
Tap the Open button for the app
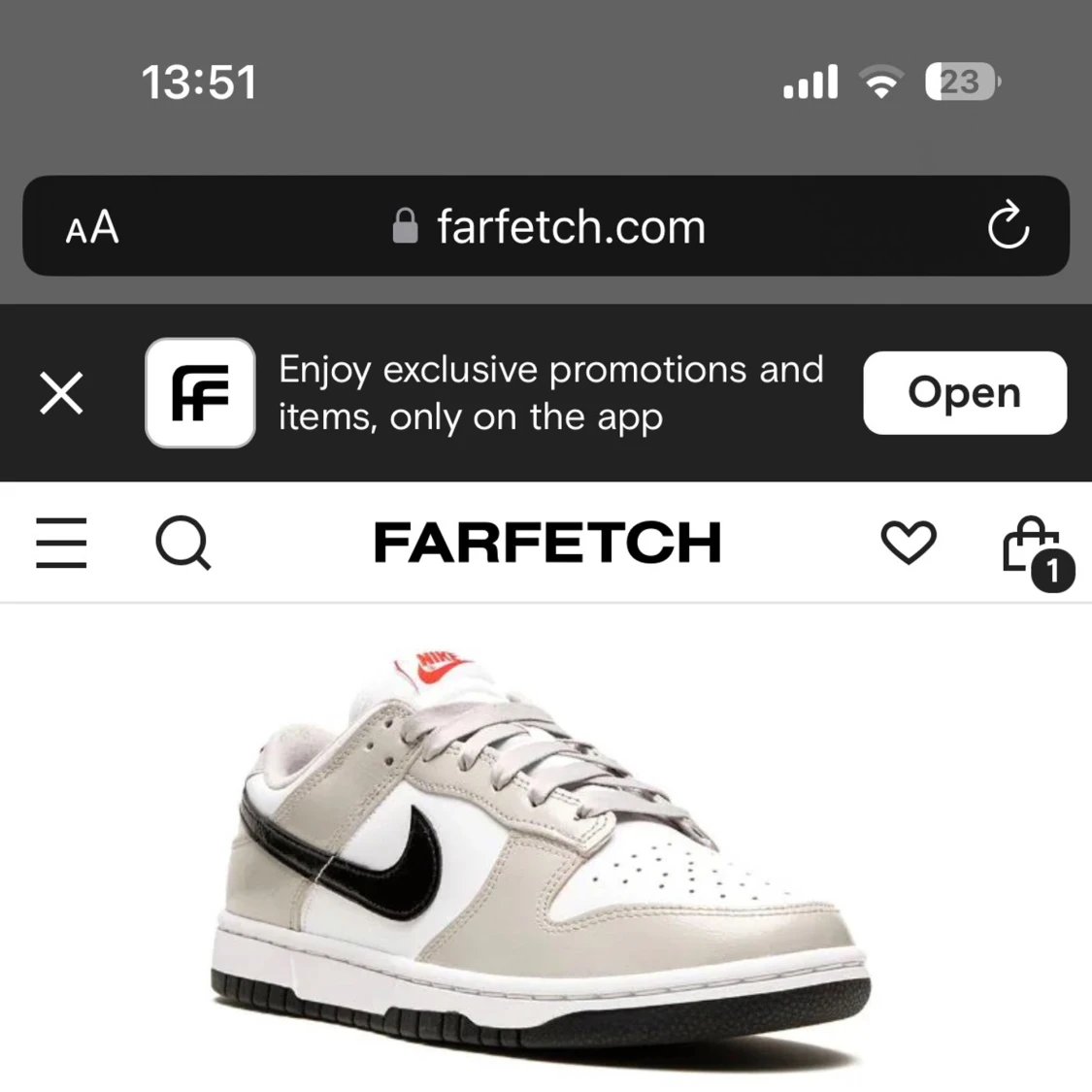tap(964, 393)
